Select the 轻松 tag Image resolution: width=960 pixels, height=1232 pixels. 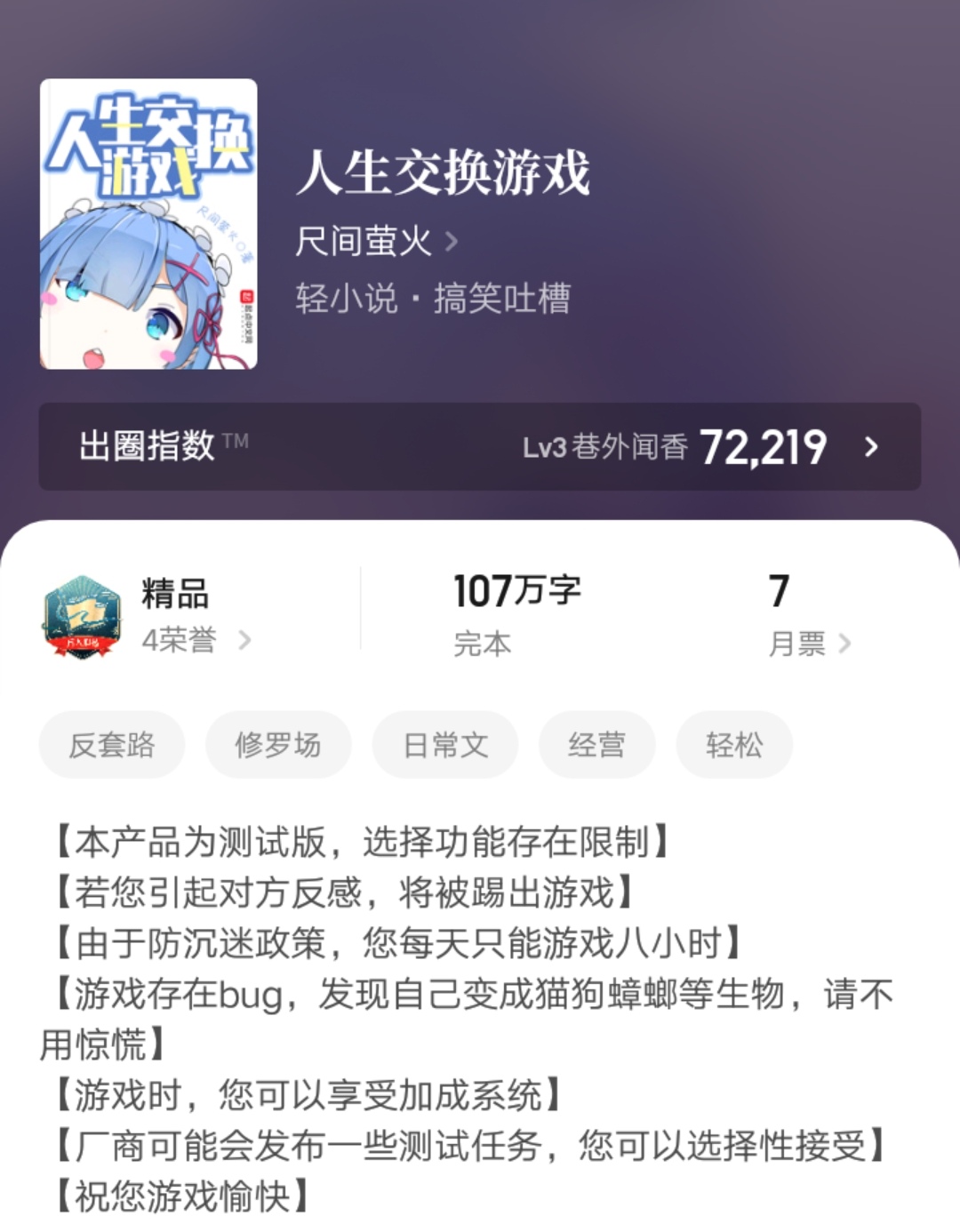coord(734,746)
